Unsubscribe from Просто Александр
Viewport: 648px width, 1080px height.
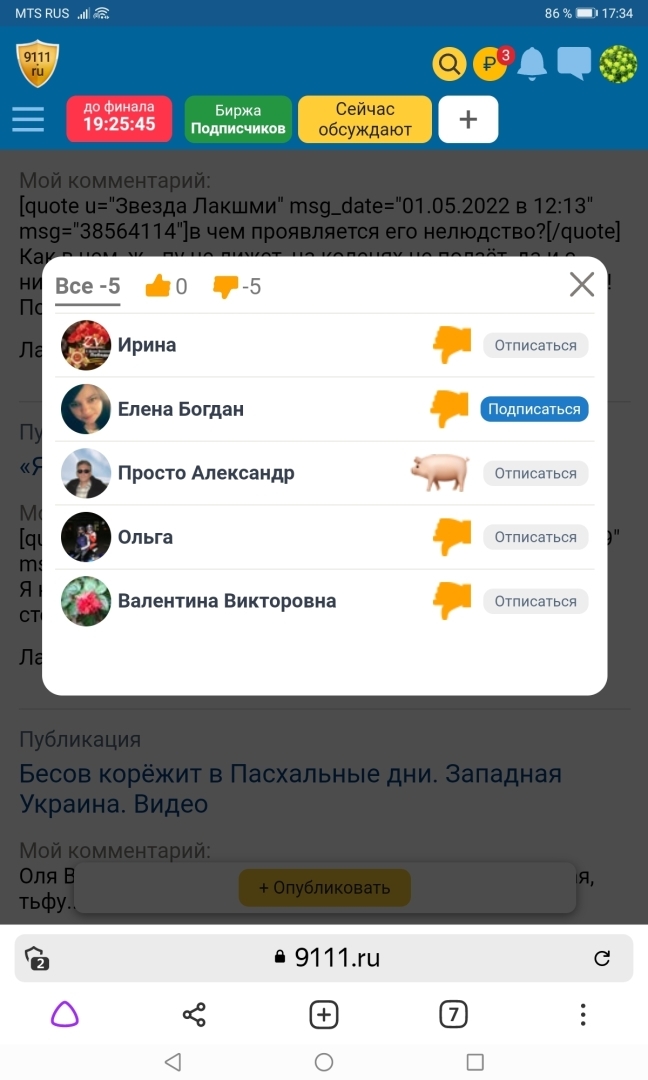click(535, 473)
